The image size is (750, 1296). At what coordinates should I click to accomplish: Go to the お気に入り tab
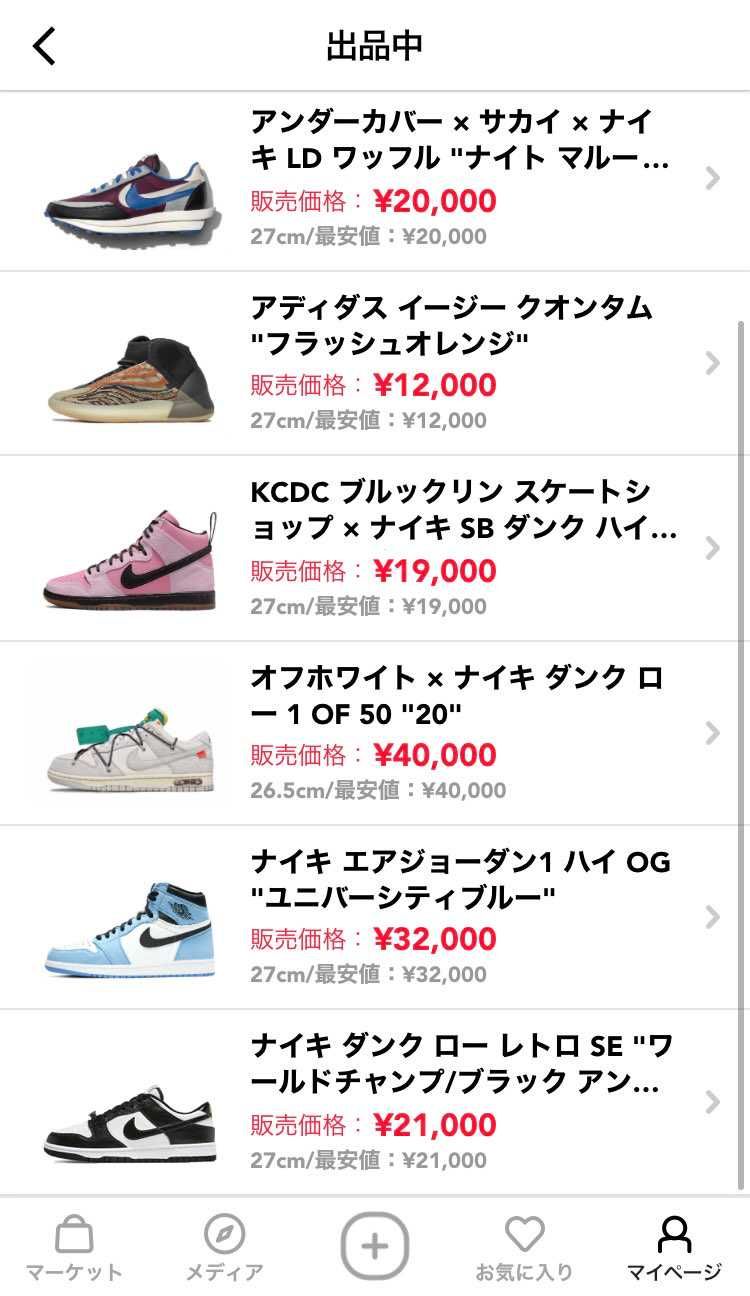coord(524,1247)
